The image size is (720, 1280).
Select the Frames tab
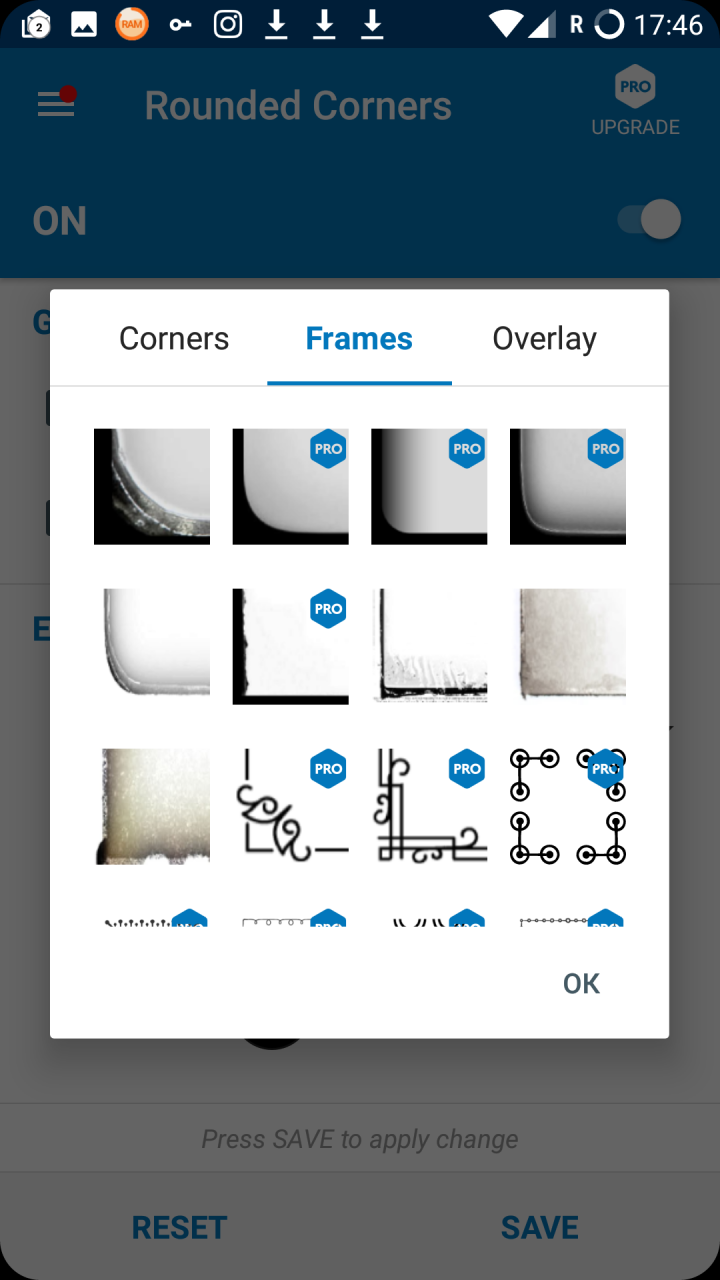click(x=359, y=339)
